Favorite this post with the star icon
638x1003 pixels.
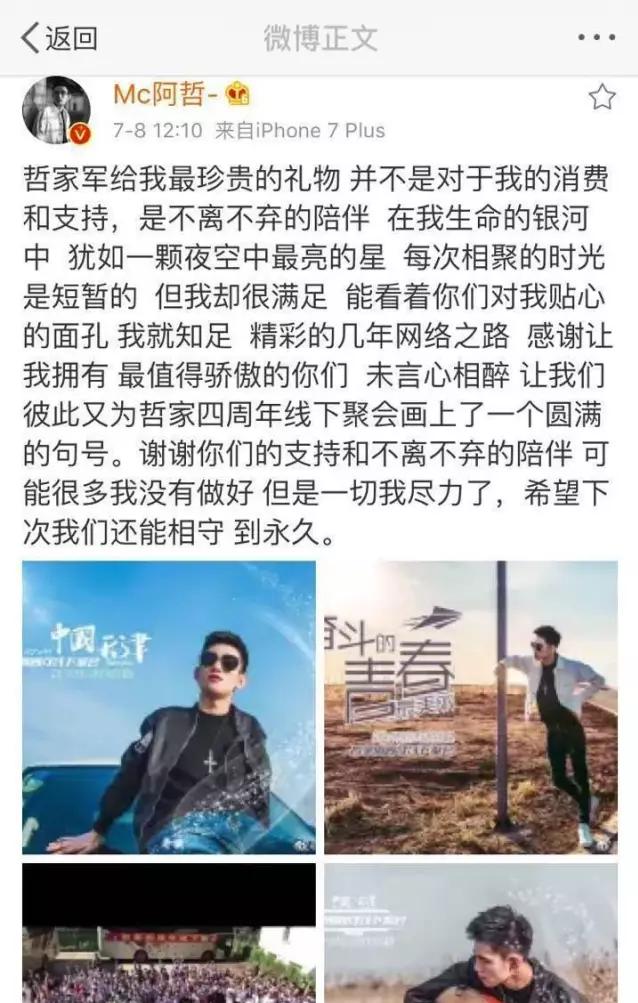pyautogui.click(x=601, y=97)
